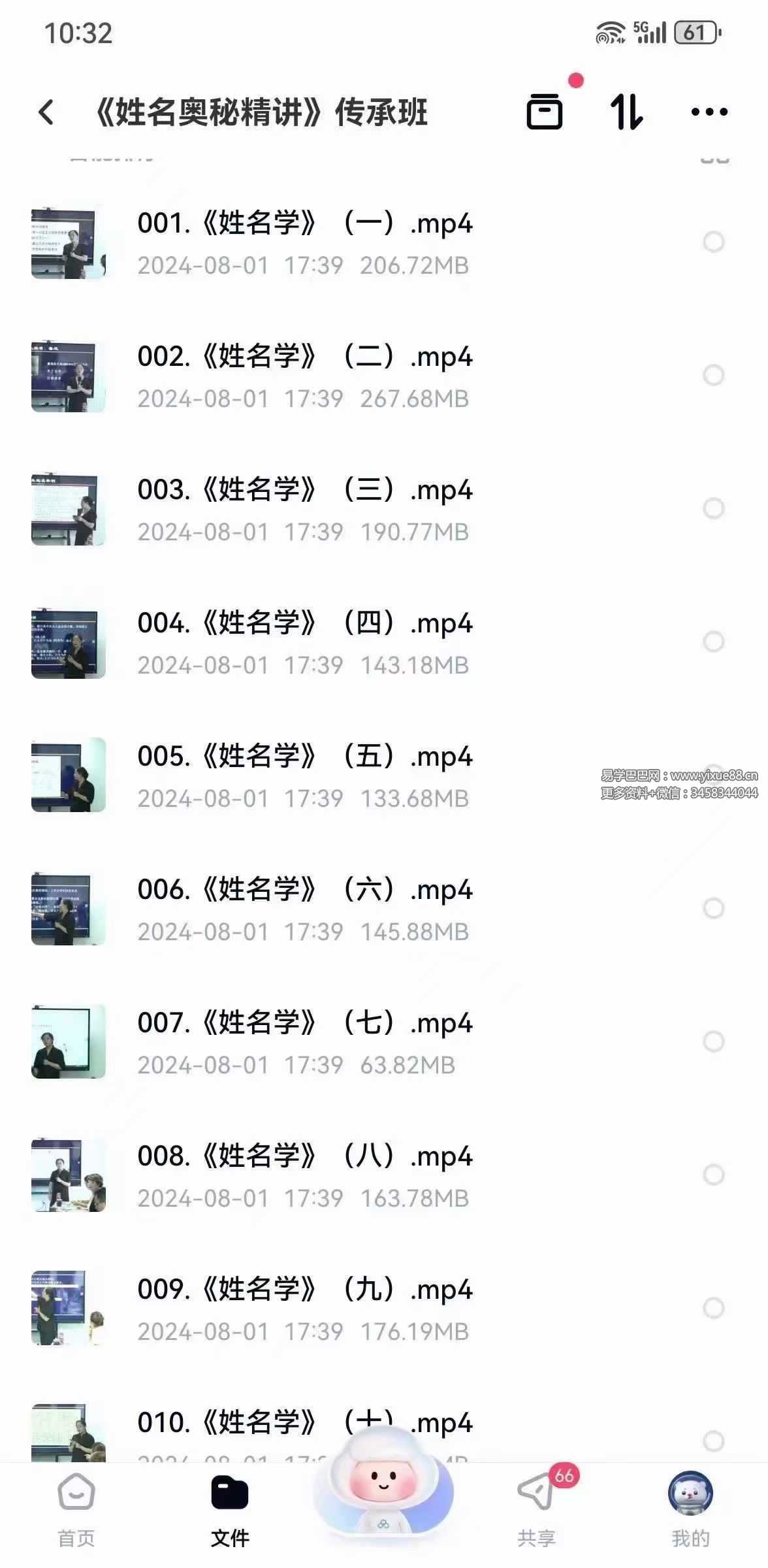
Task: Select checkbox beside 001.《姓名学》（一）.mp4
Action: (x=712, y=242)
